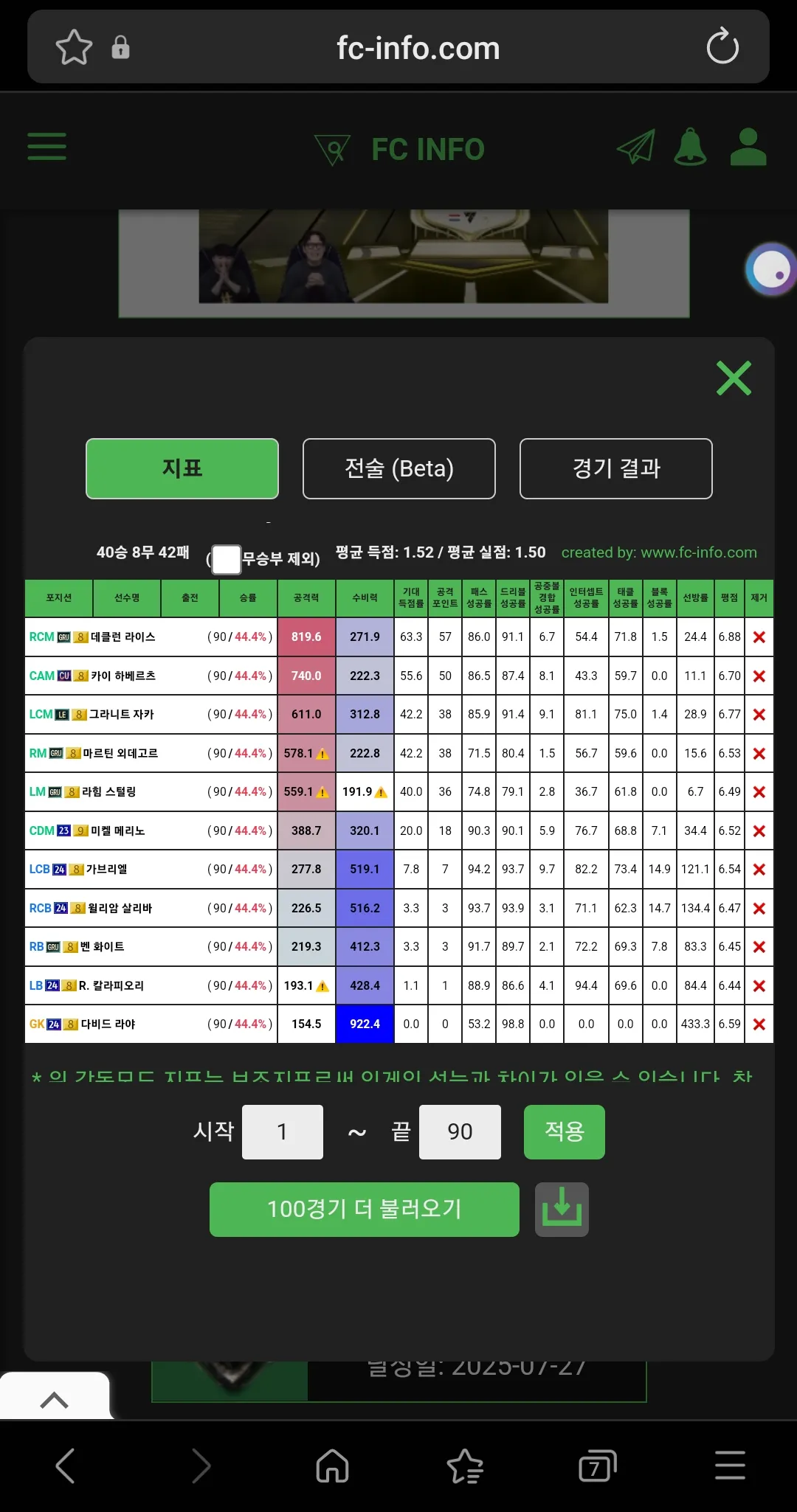Reload the page in the browser
Screen dimensions: 797x1512
(x=722, y=47)
